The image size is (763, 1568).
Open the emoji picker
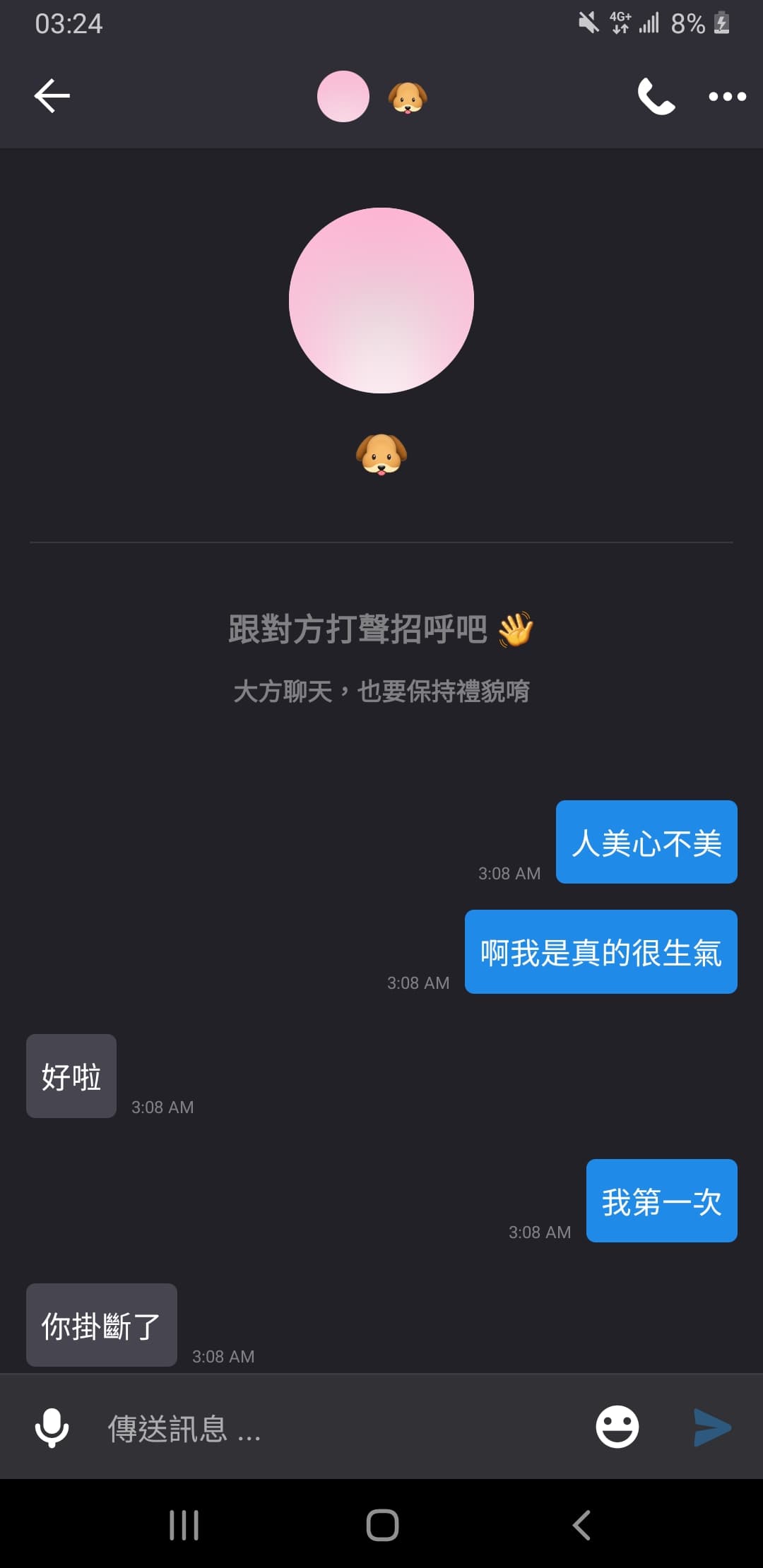click(617, 1427)
